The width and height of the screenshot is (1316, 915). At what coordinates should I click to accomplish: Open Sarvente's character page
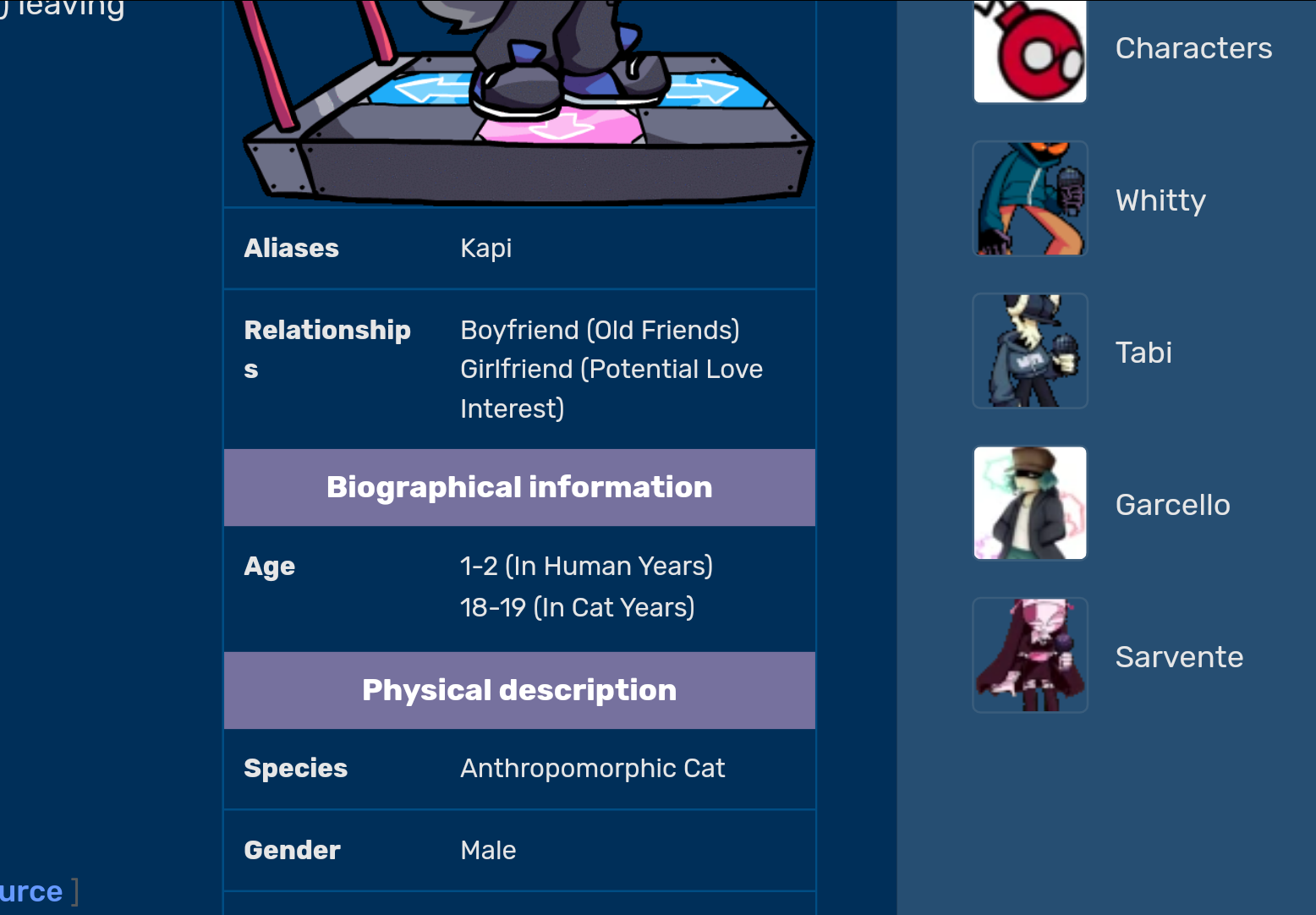click(1178, 657)
